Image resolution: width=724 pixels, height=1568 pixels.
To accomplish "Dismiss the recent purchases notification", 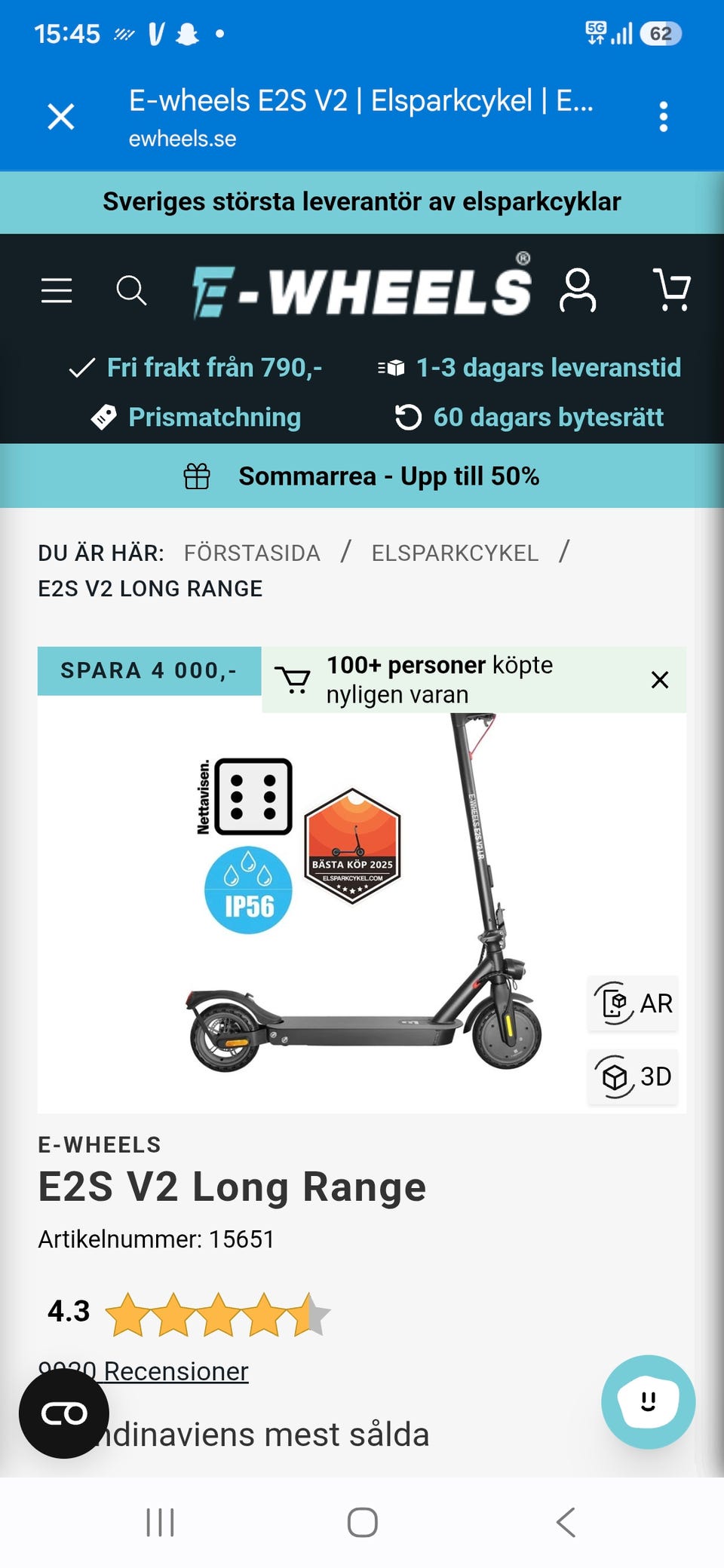I will click(x=660, y=680).
